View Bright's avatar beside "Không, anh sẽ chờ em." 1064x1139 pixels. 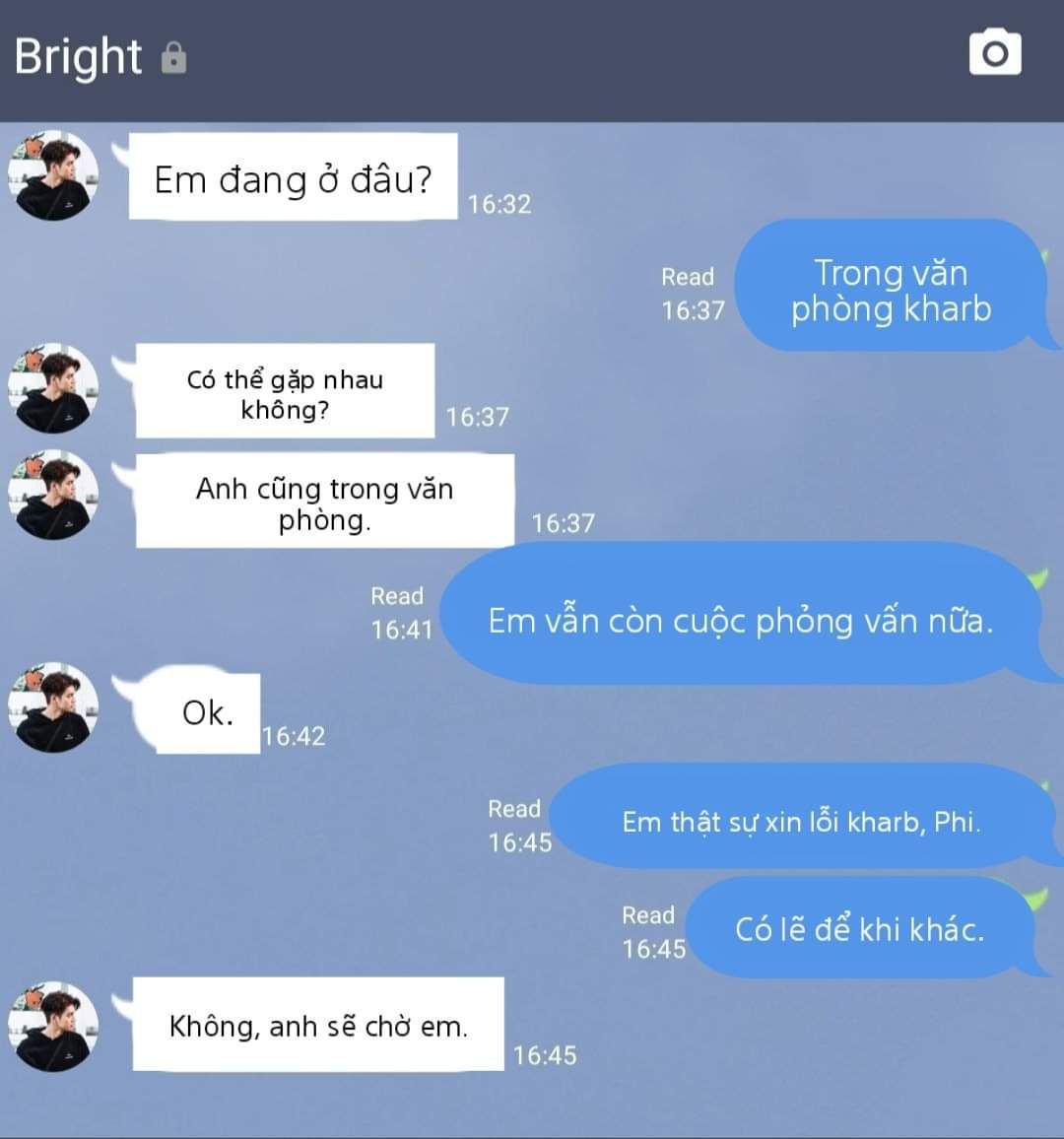point(53,1026)
